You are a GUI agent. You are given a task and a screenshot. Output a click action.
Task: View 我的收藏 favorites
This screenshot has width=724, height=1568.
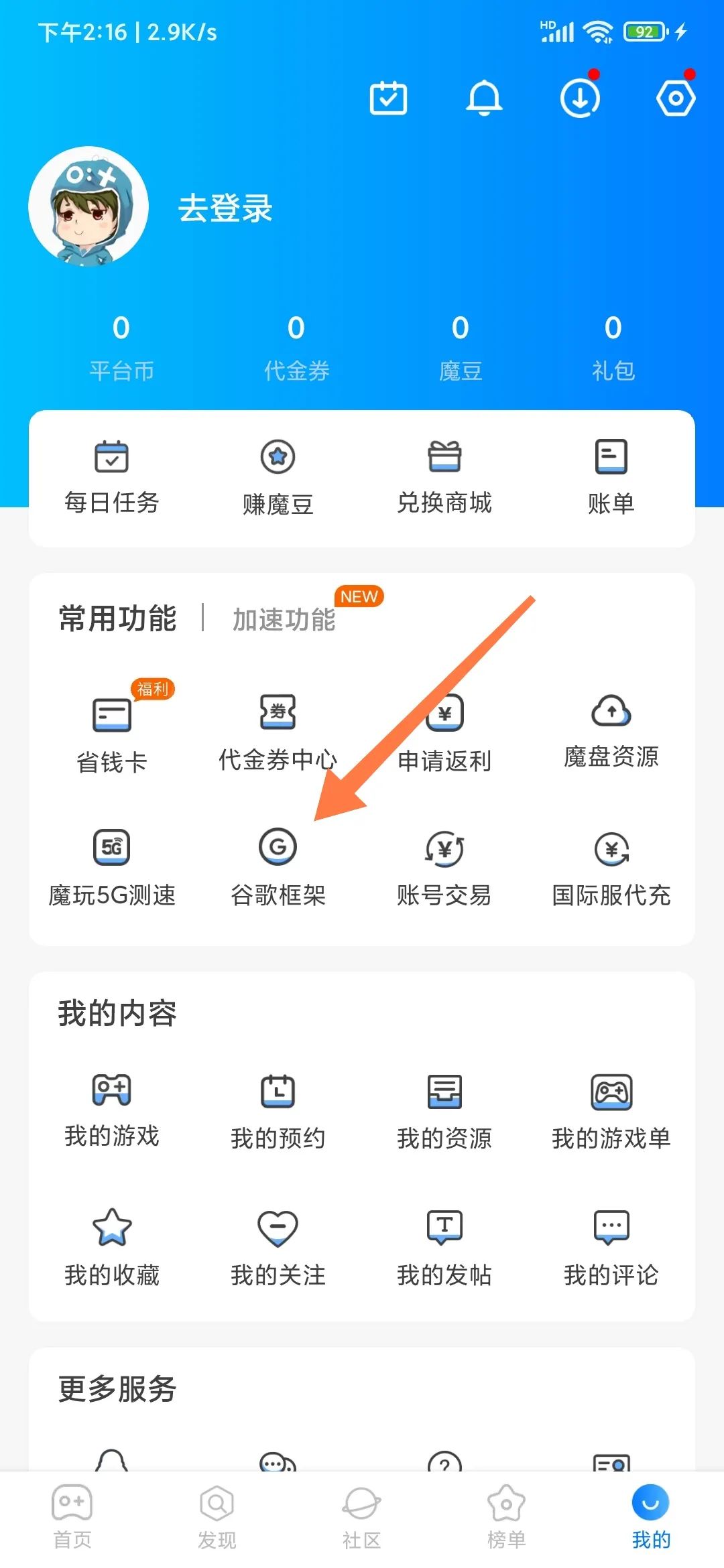[x=112, y=1248]
